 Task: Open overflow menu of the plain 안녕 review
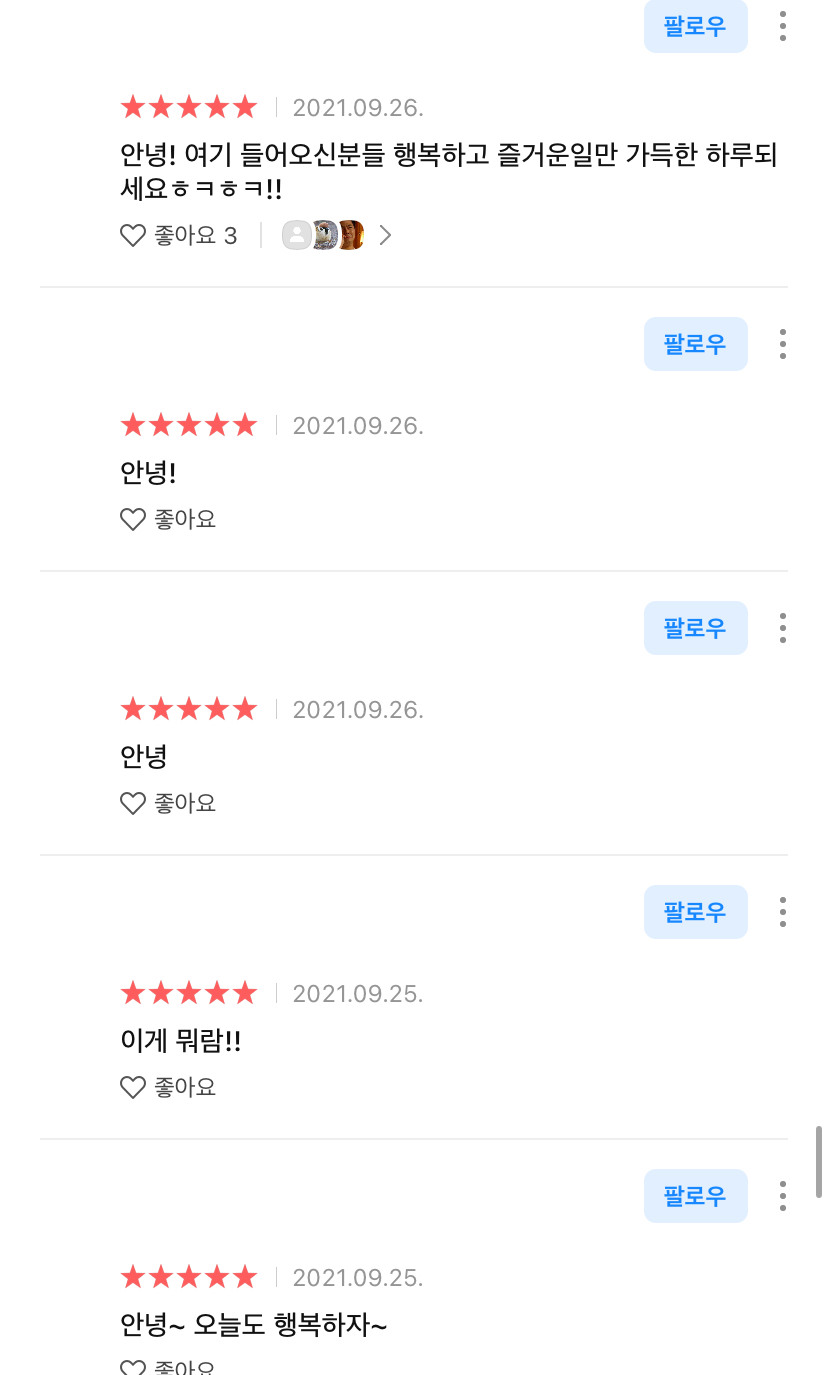click(x=782, y=628)
